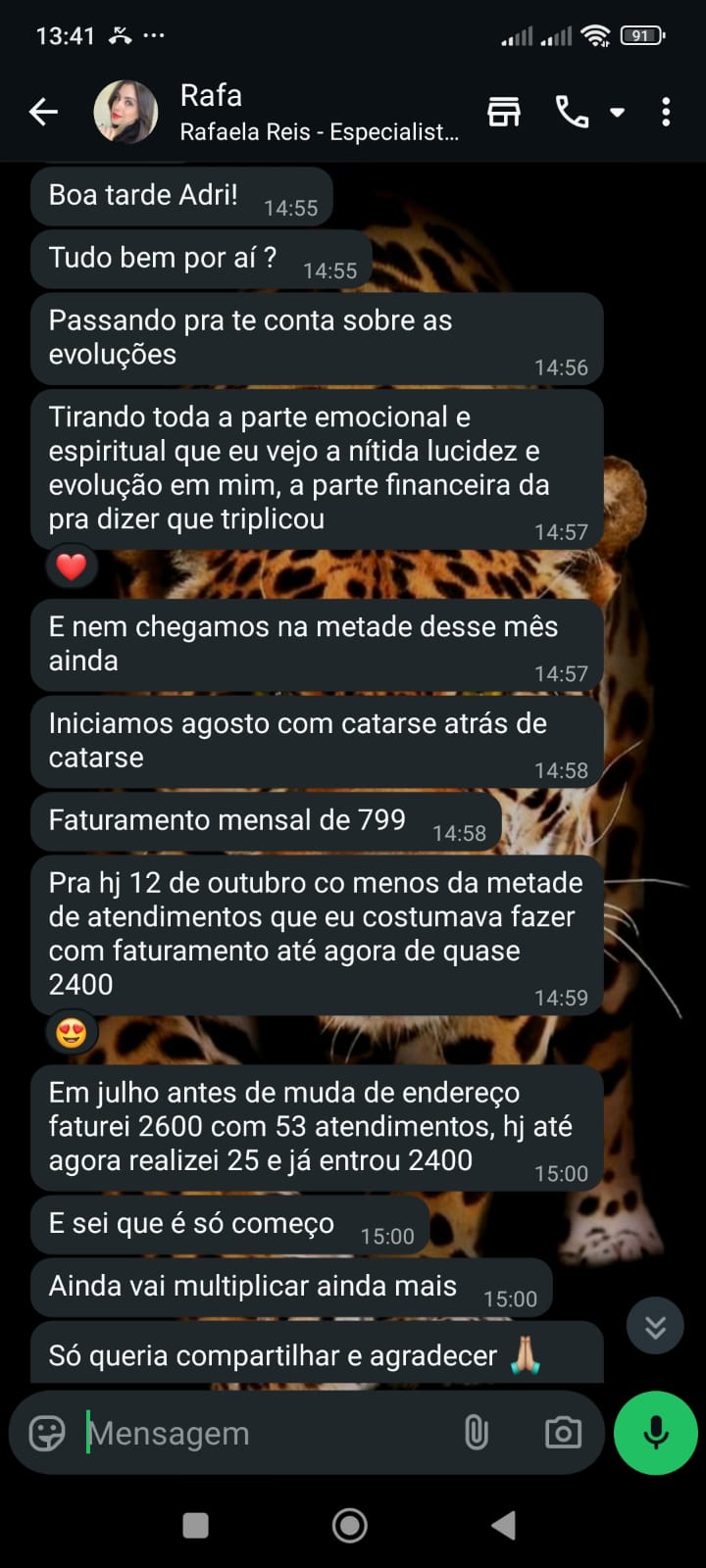Screen dimensions: 706x1568
Task: Tap the system home button
Action: 350,1525
